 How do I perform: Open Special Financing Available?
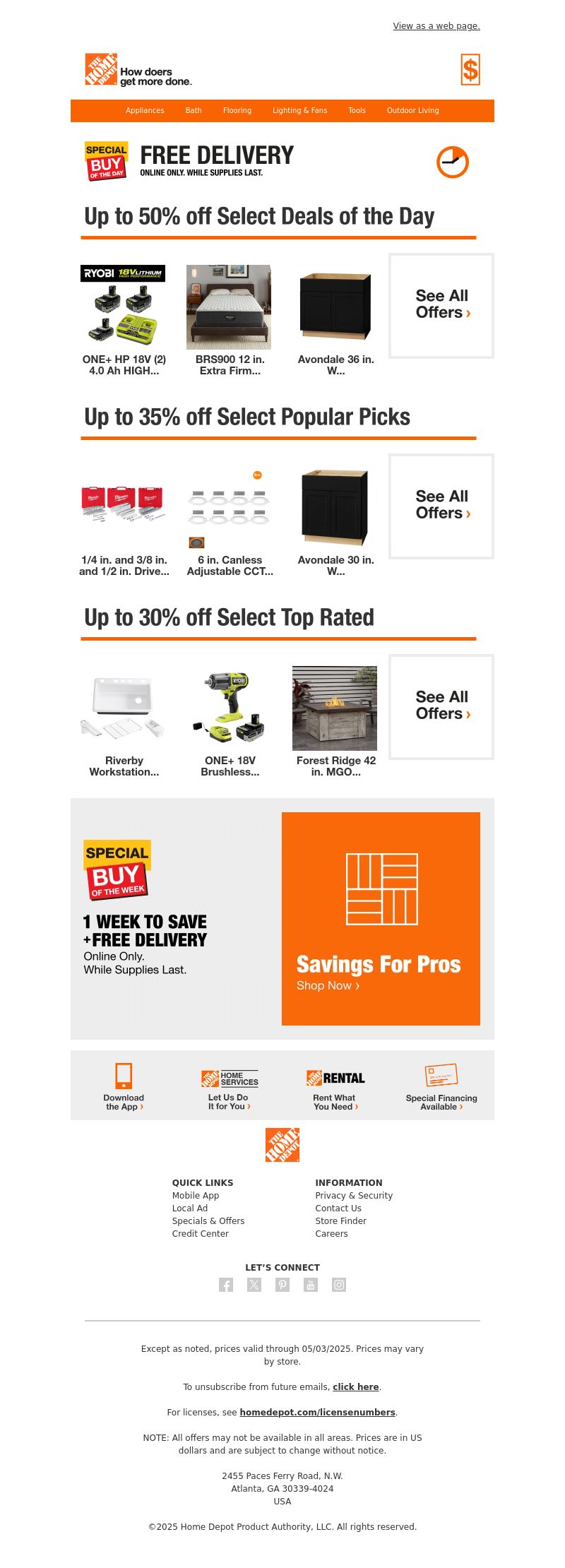441,1088
